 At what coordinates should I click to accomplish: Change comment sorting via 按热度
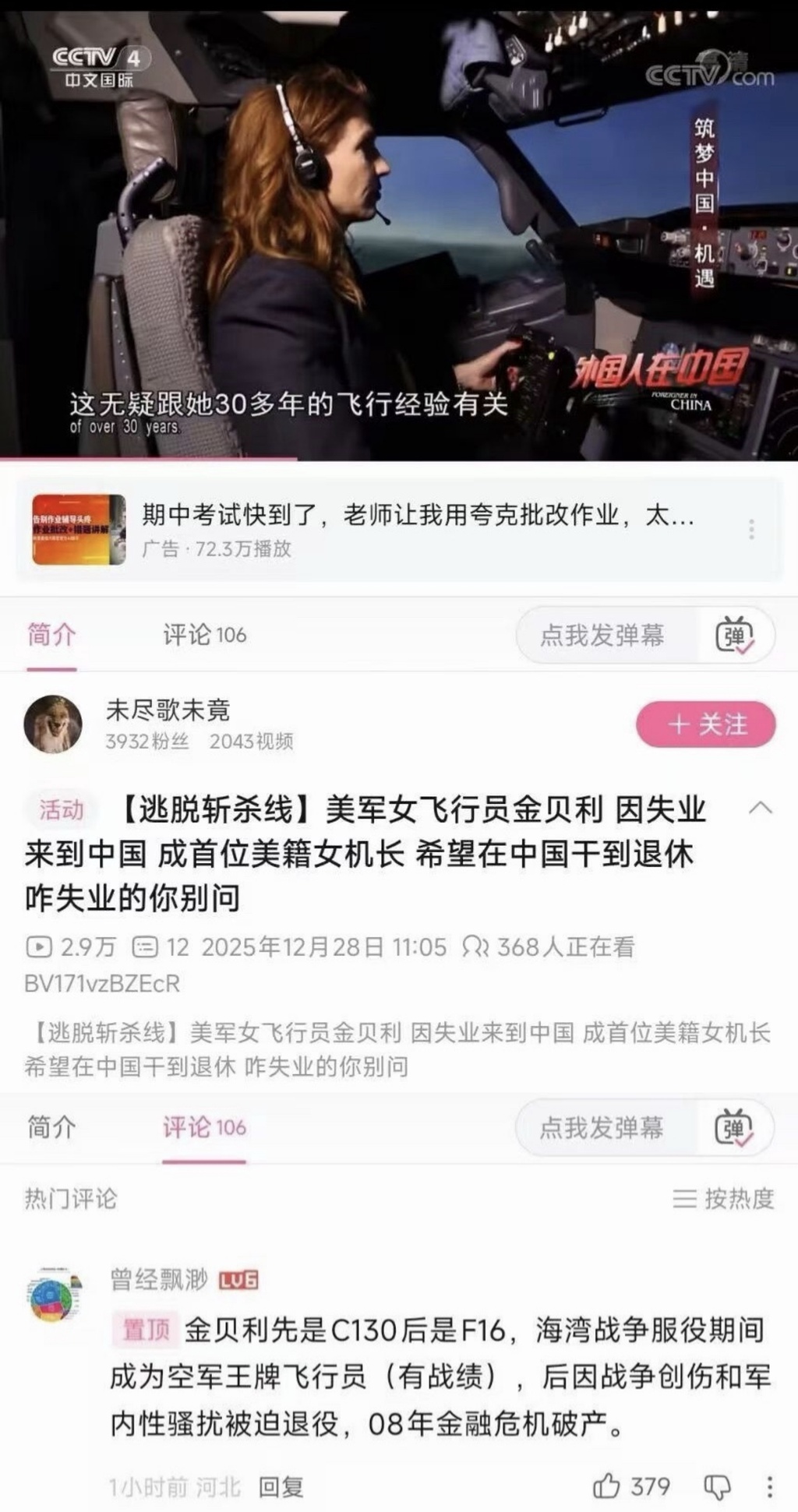[x=724, y=1198]
